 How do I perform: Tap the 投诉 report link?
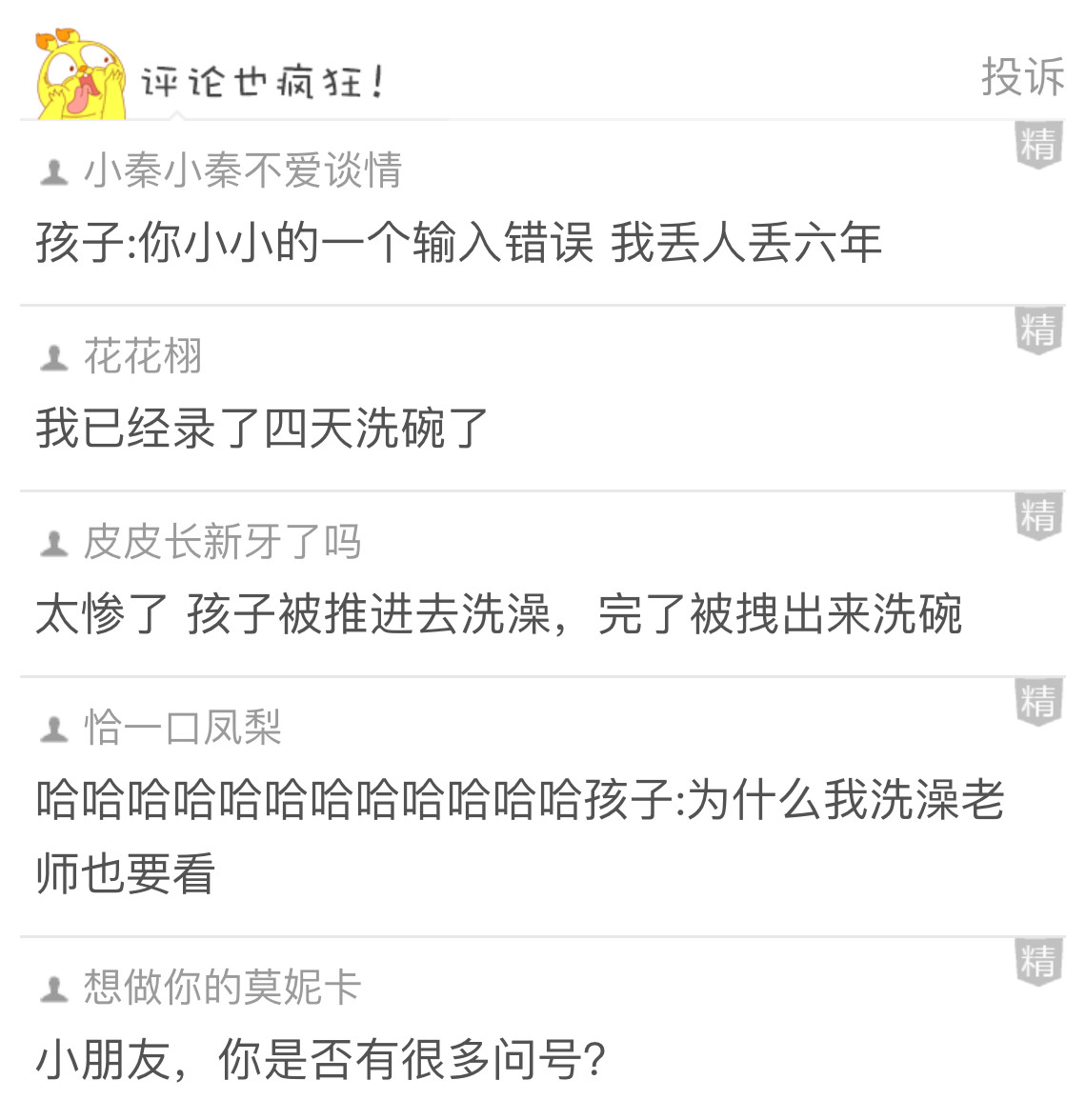tap(1022, 77)
